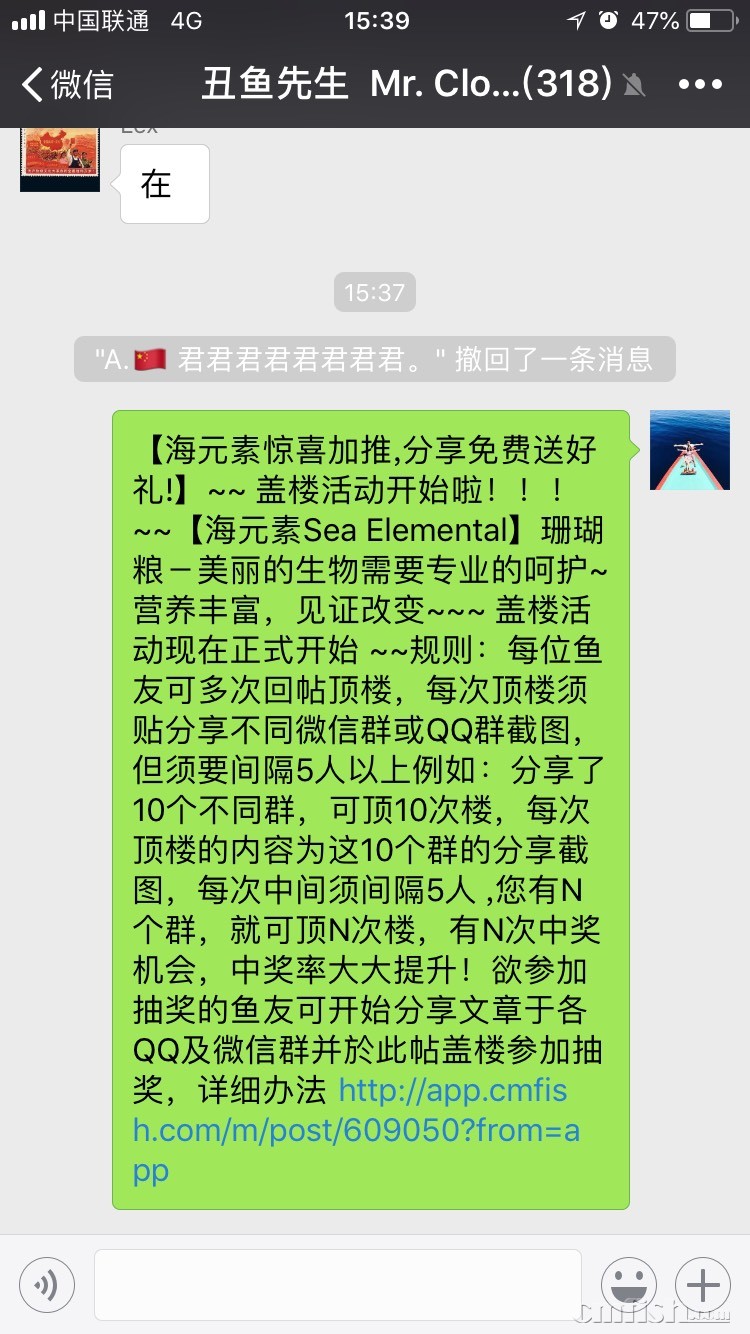Open my own avatar beside green message
Image resolution: width=750 pixels, height=1334 pixels.
point(689,450)
